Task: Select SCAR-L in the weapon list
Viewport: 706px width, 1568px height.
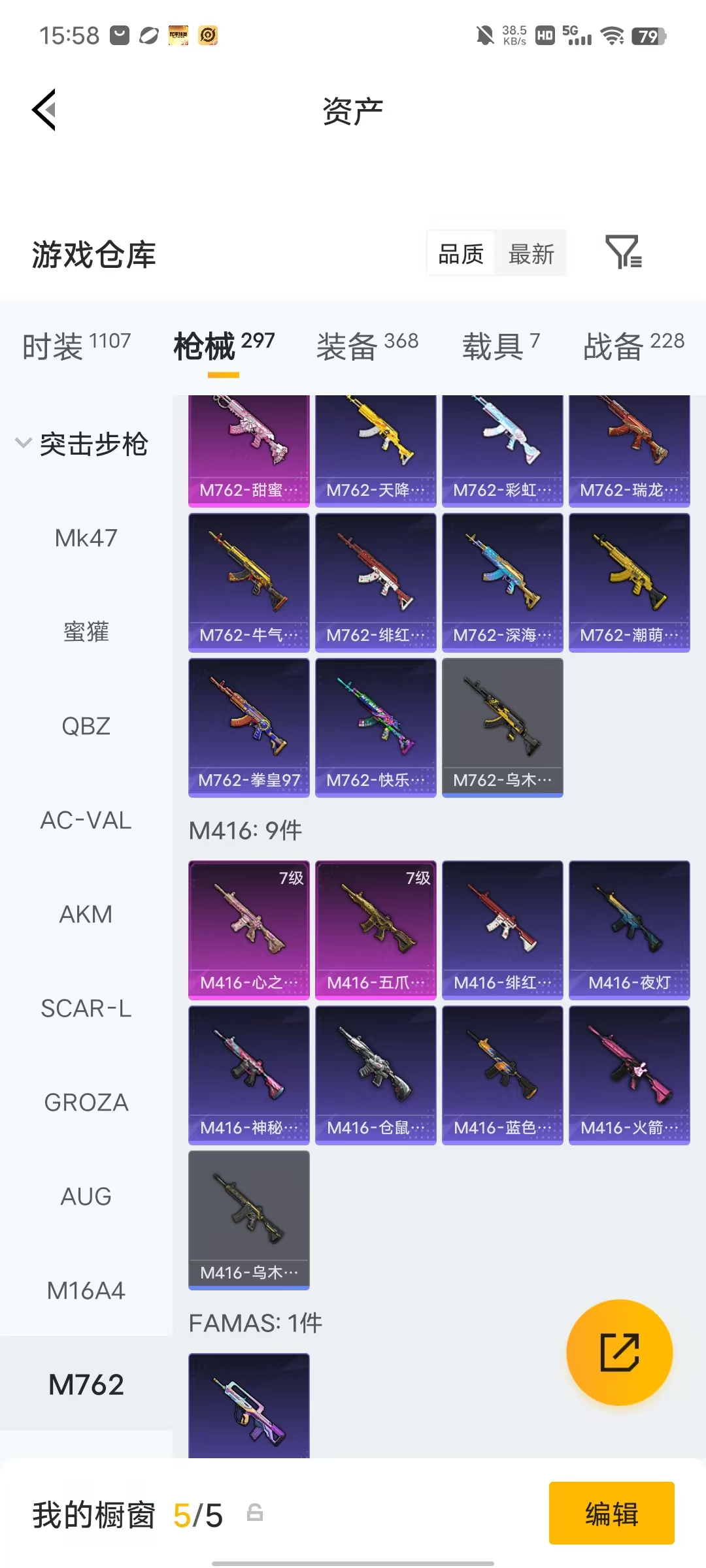Action: click(x=86, y=1008)
